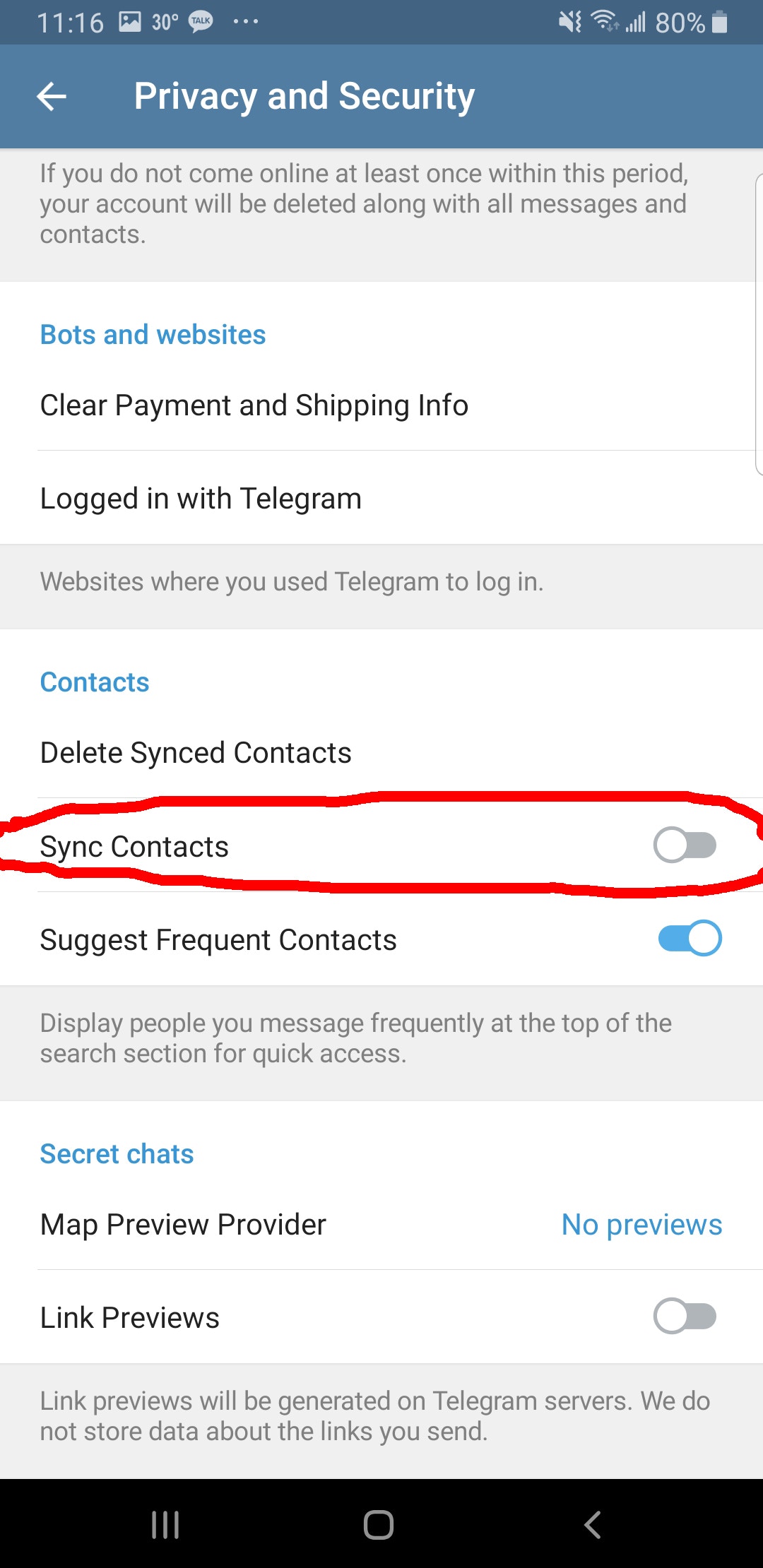Open Logged in with Telegram
Screen dimensions: 763x1568
381,498
